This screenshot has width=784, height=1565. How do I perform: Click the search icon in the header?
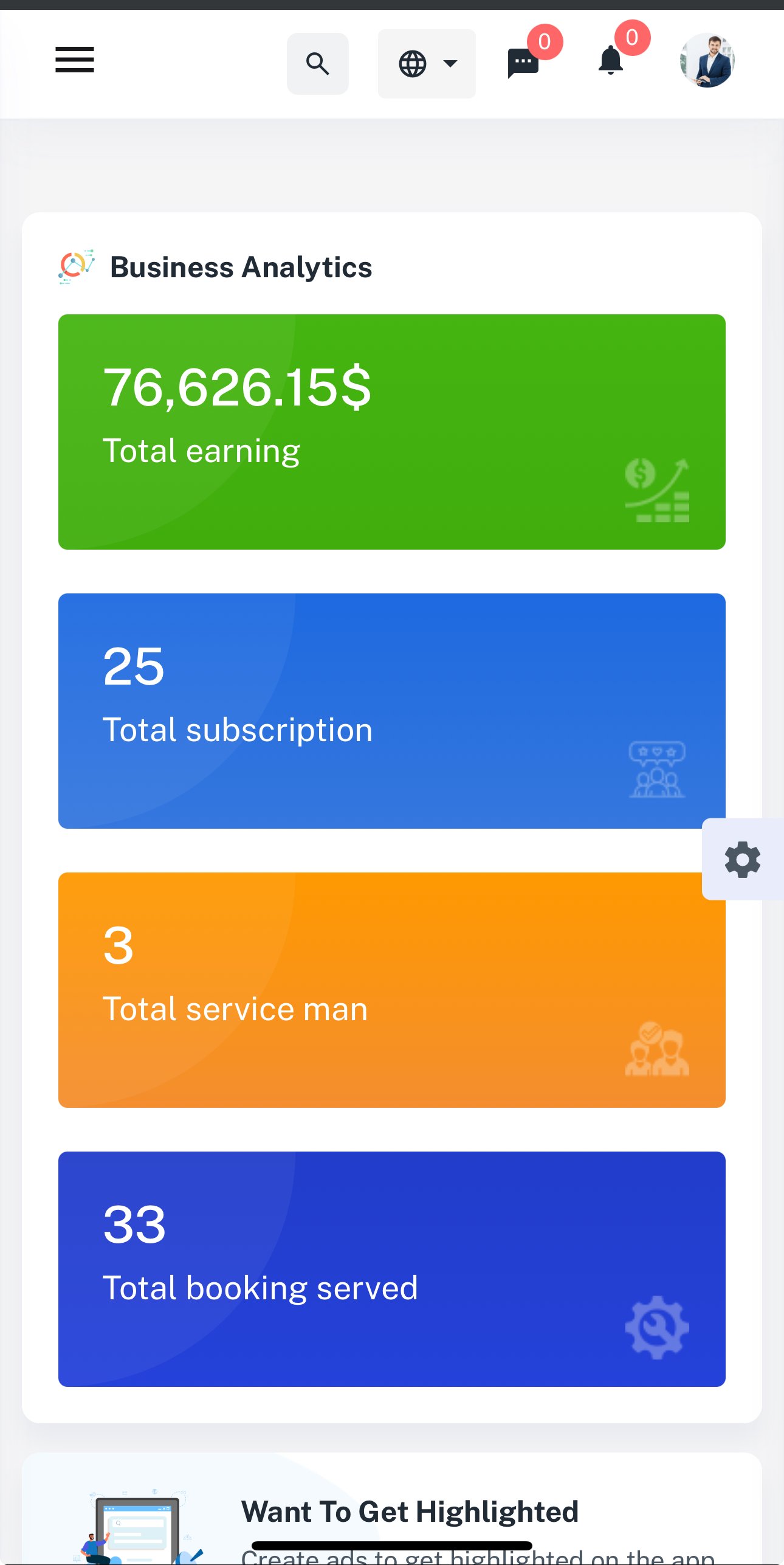pos(317,63)
